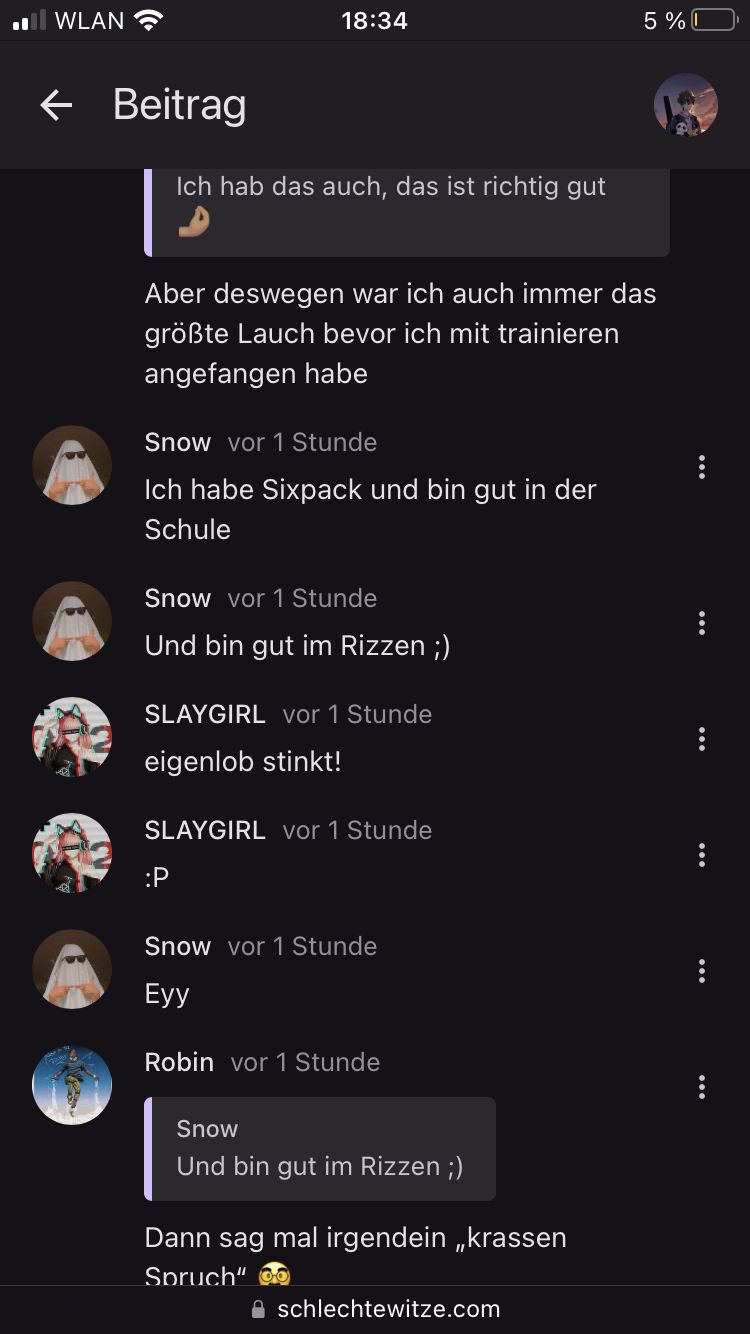Open your profile picture in the header

[686, 105]
